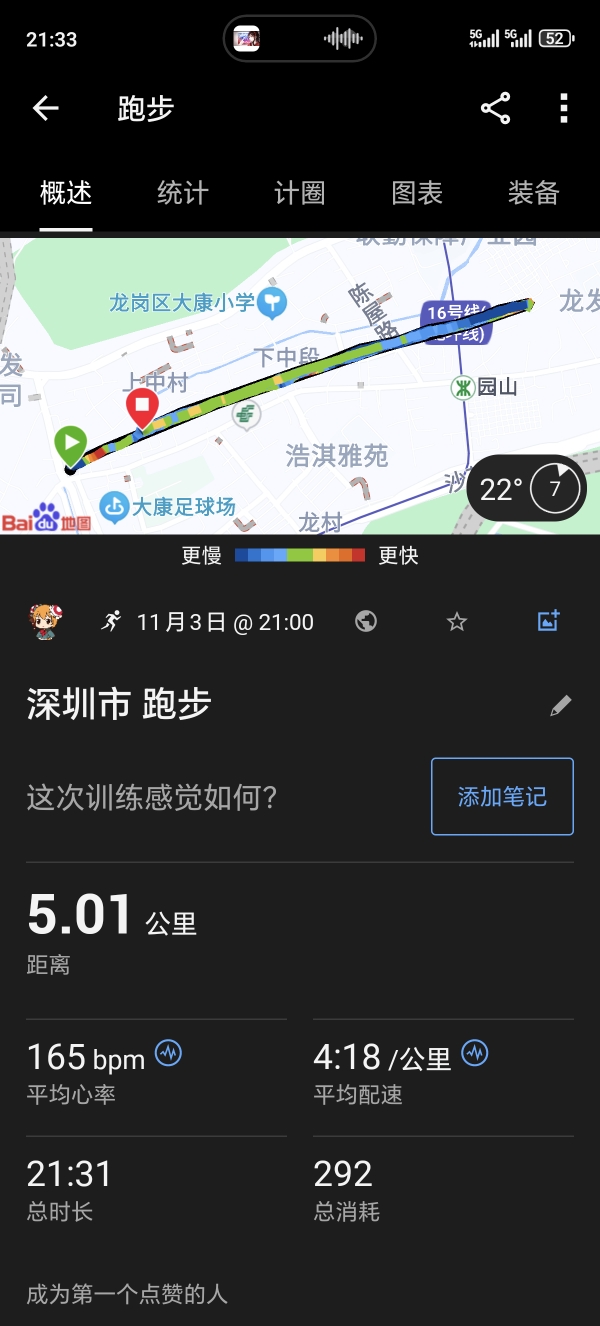Open heart rate insight icon beside 165 bpm

click(x=168, y=1053)
